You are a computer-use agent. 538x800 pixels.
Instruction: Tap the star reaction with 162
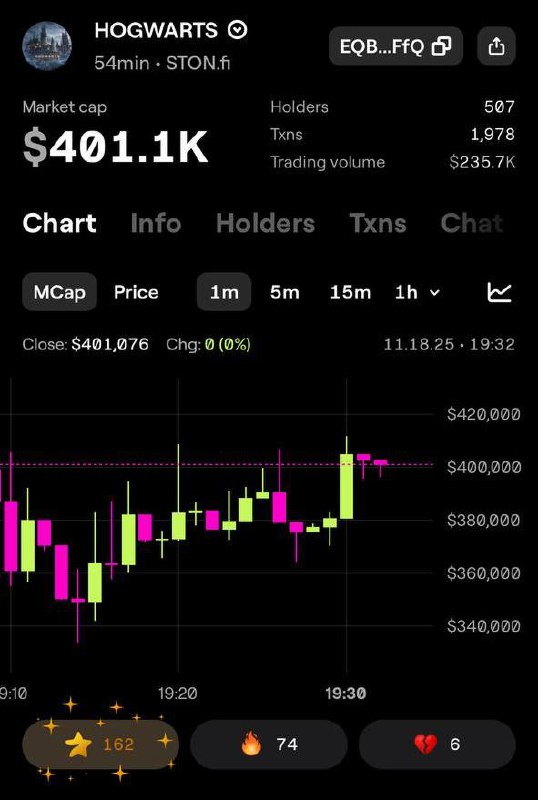(101, 745)
